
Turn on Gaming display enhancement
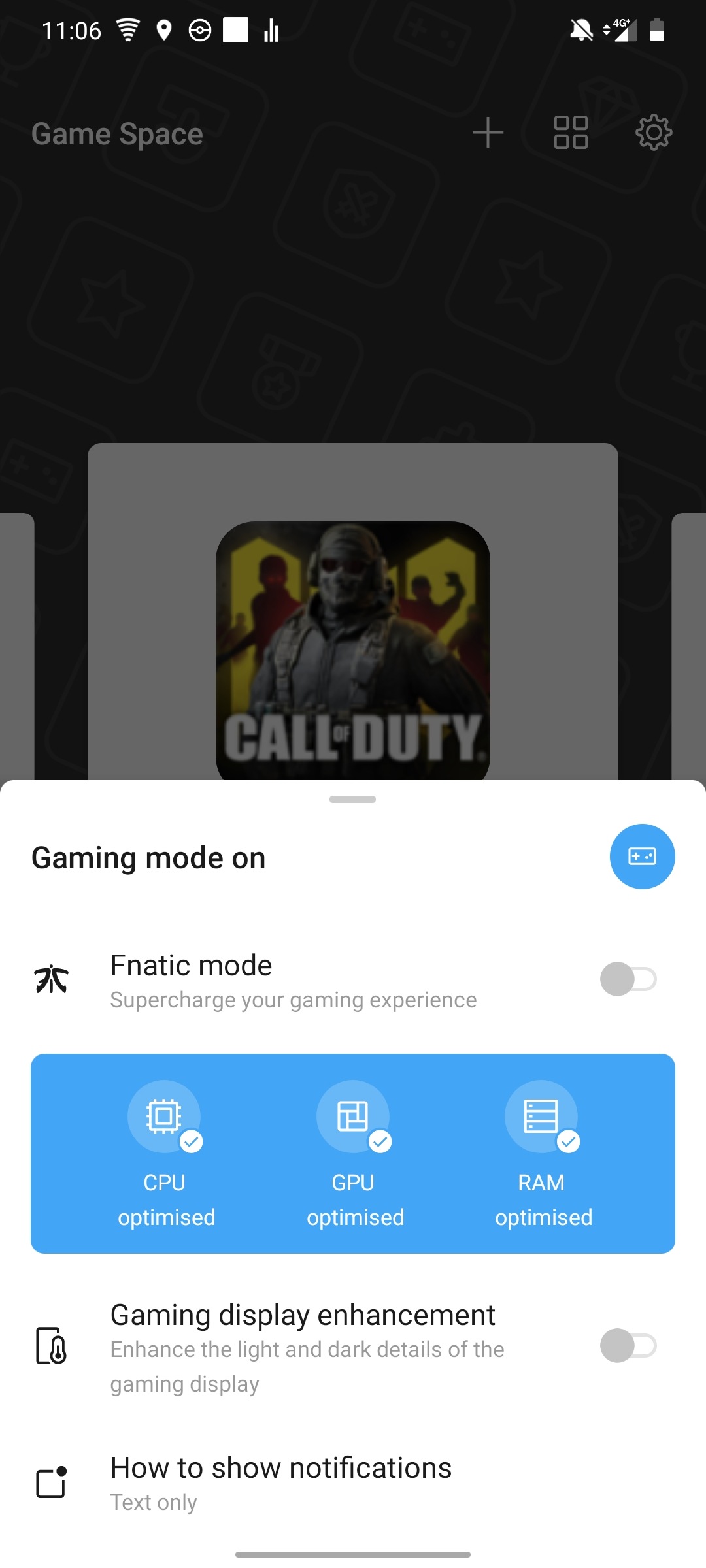coord(628,1346)
